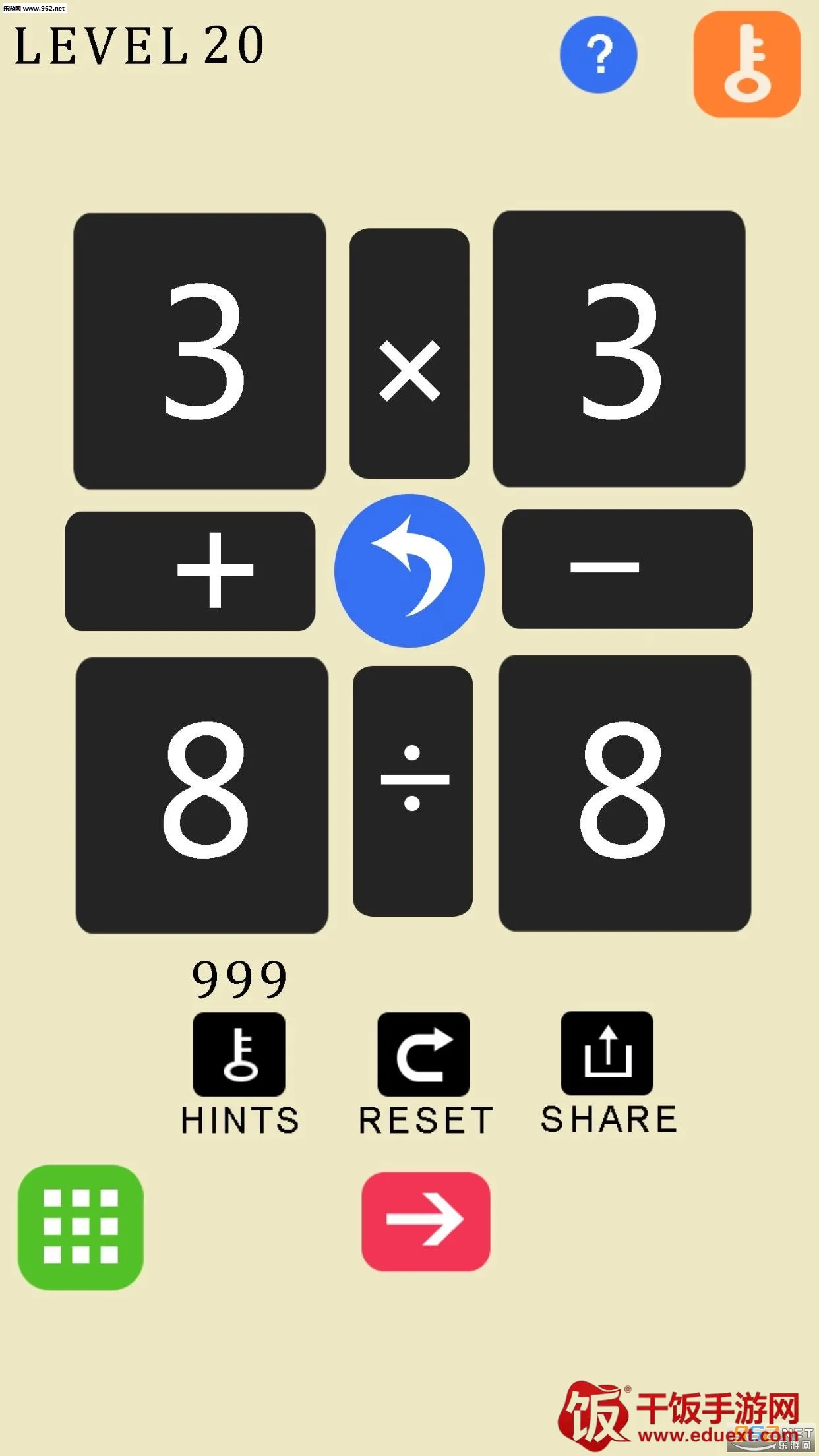This screenshot has width=819, height=1456.
Task: Undo the last move with the blue arrow
Action: pos(409,570)
